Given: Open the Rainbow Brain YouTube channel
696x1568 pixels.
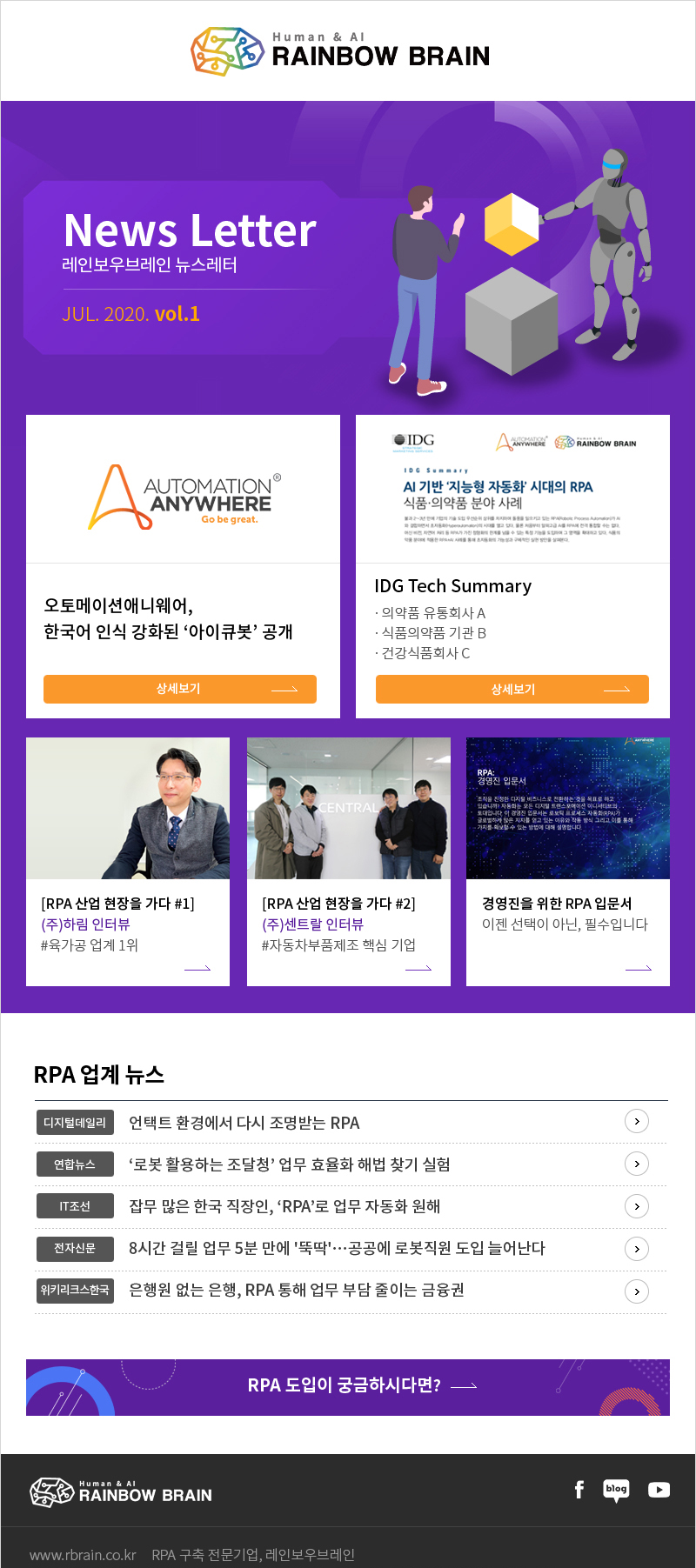Looking at the screenshot, I should 659,1490.
